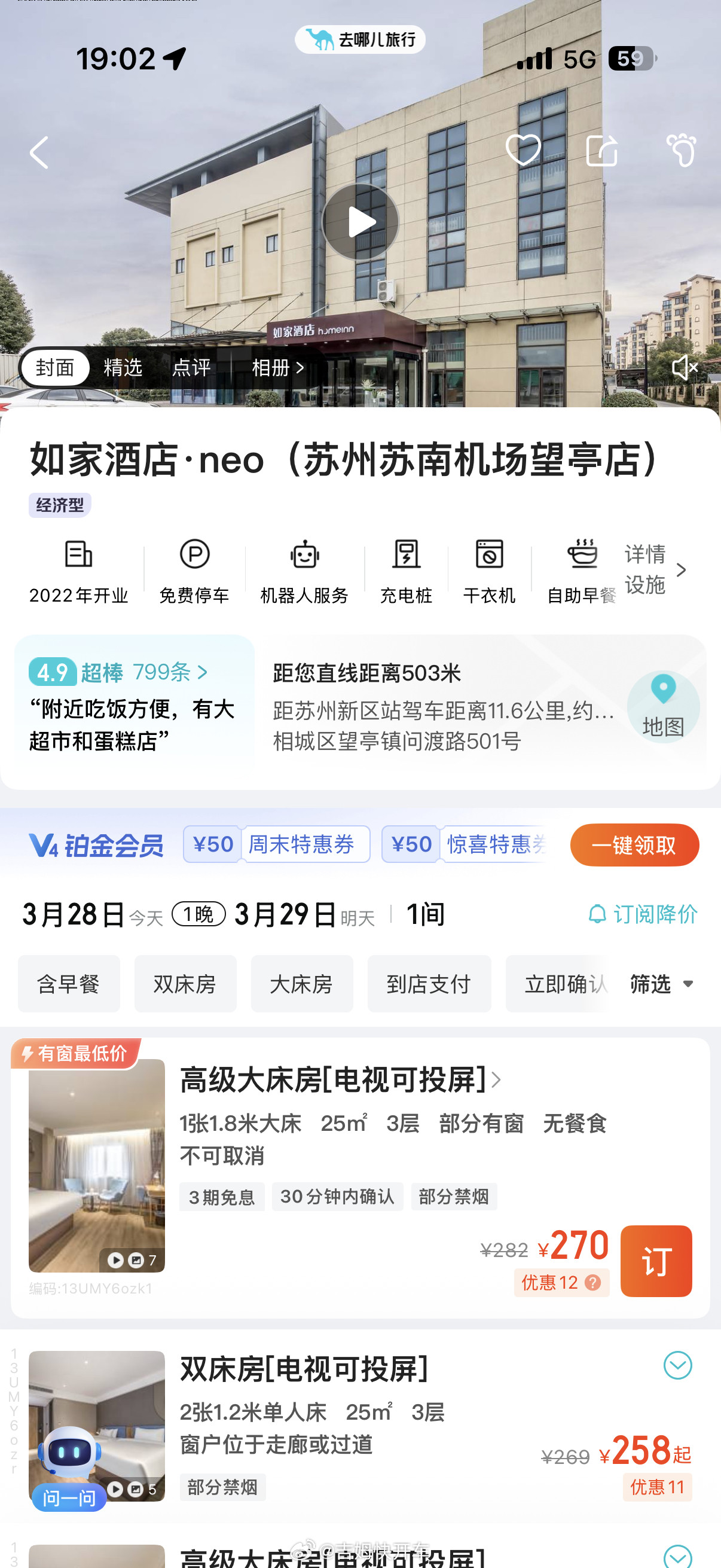This screenshot has height=1568, width=721.
Task: Toggle the 到店支付 filter
Action: [429, 984]
